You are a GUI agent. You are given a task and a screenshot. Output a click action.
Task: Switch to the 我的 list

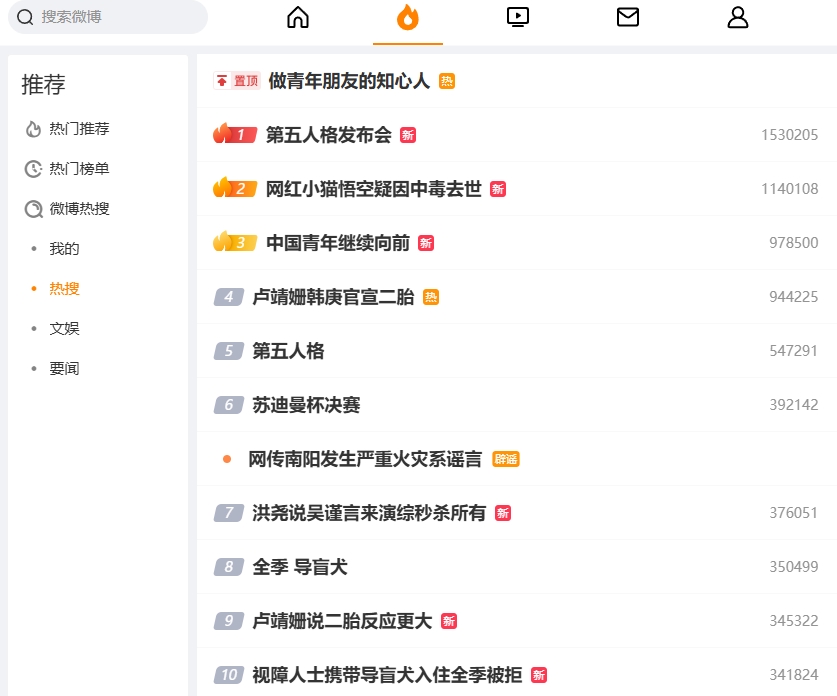point(64,249)
